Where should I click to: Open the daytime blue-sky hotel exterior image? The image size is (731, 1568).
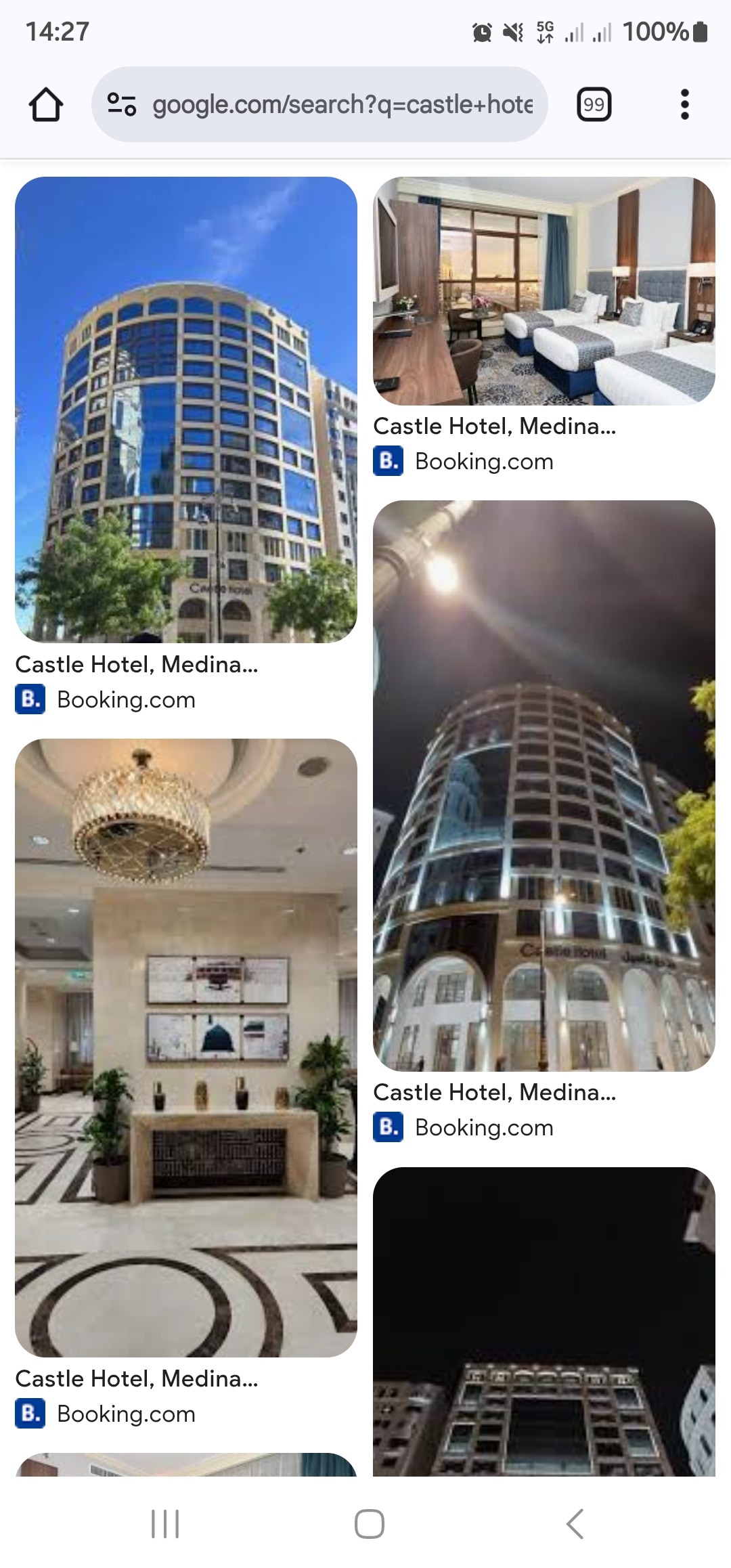click(x=186, y=410)
